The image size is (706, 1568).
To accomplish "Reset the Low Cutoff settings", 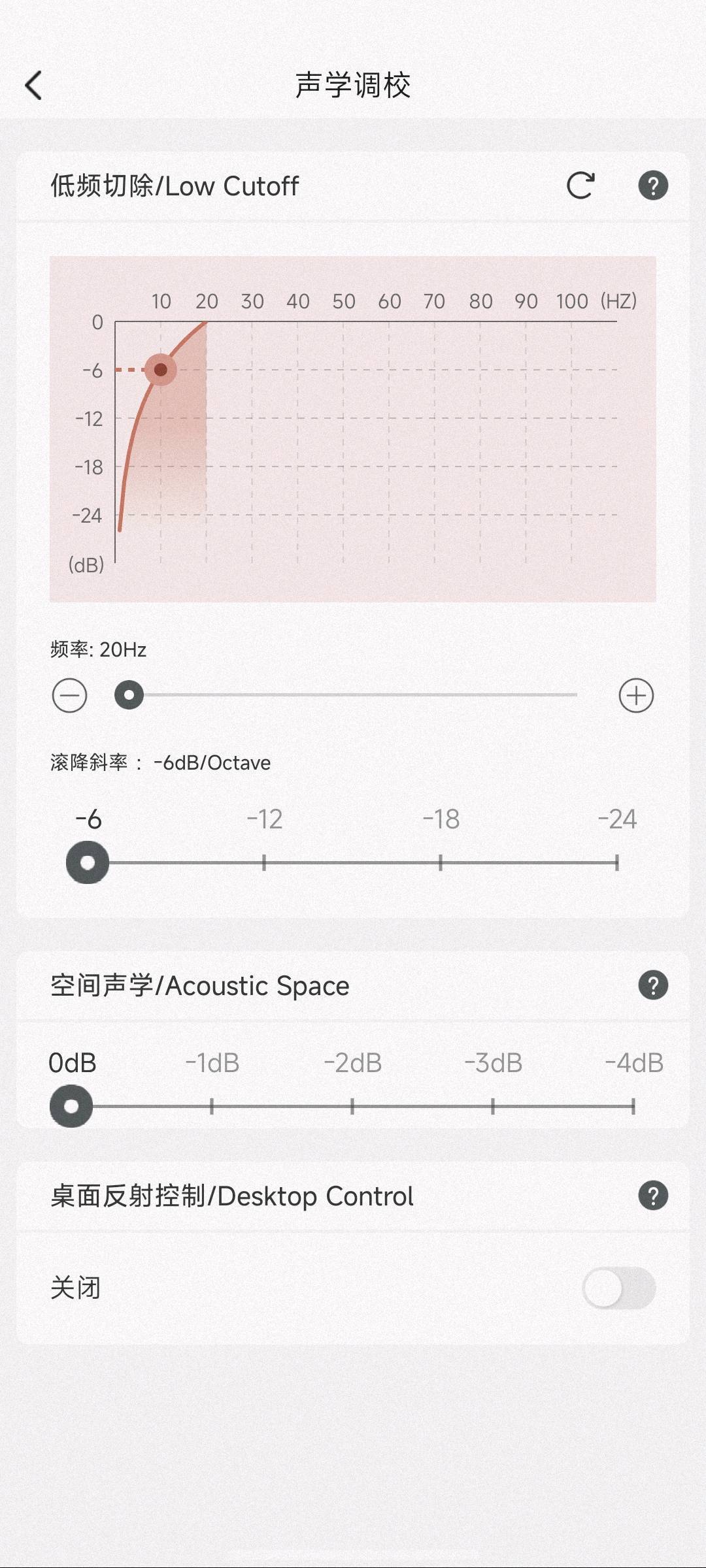I will point(580,186).
